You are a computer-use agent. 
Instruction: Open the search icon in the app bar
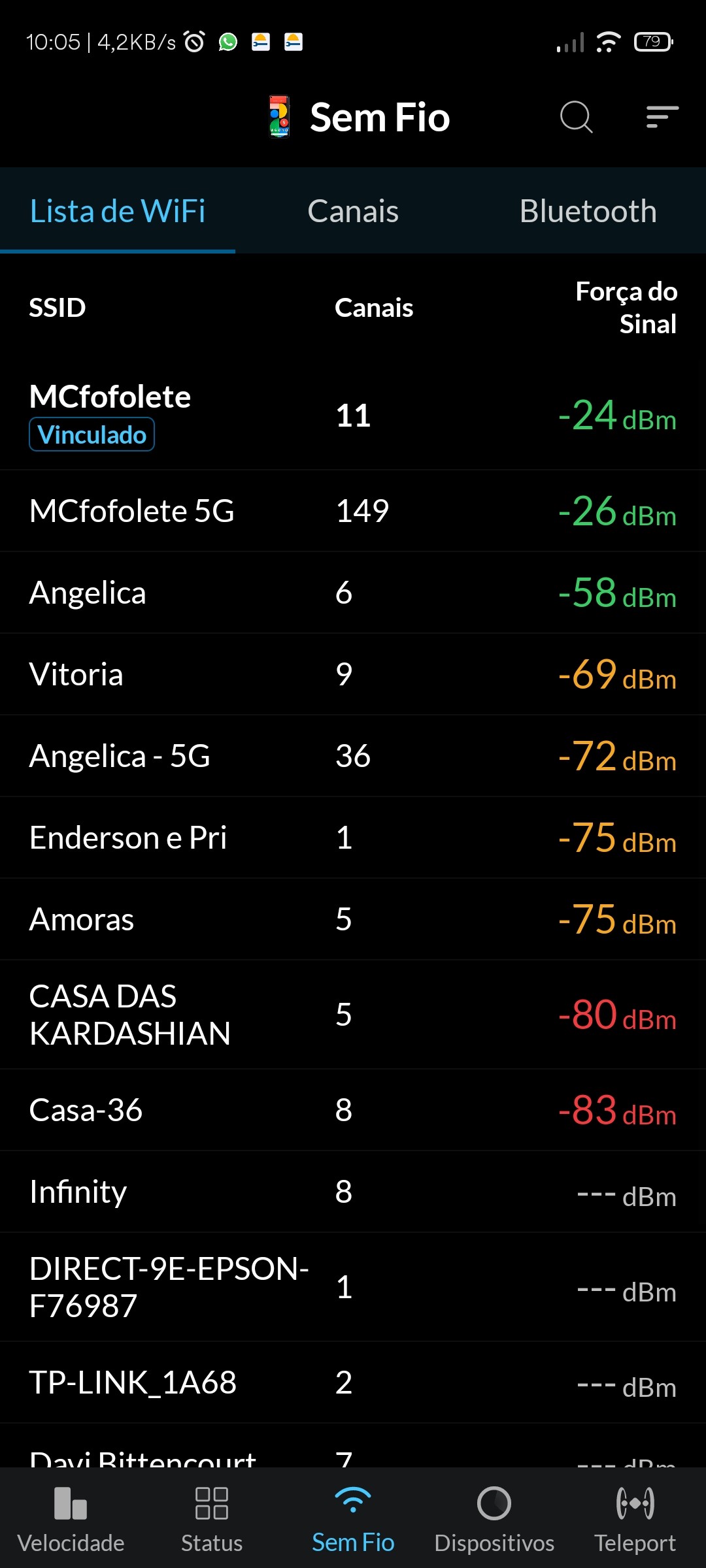576,118
